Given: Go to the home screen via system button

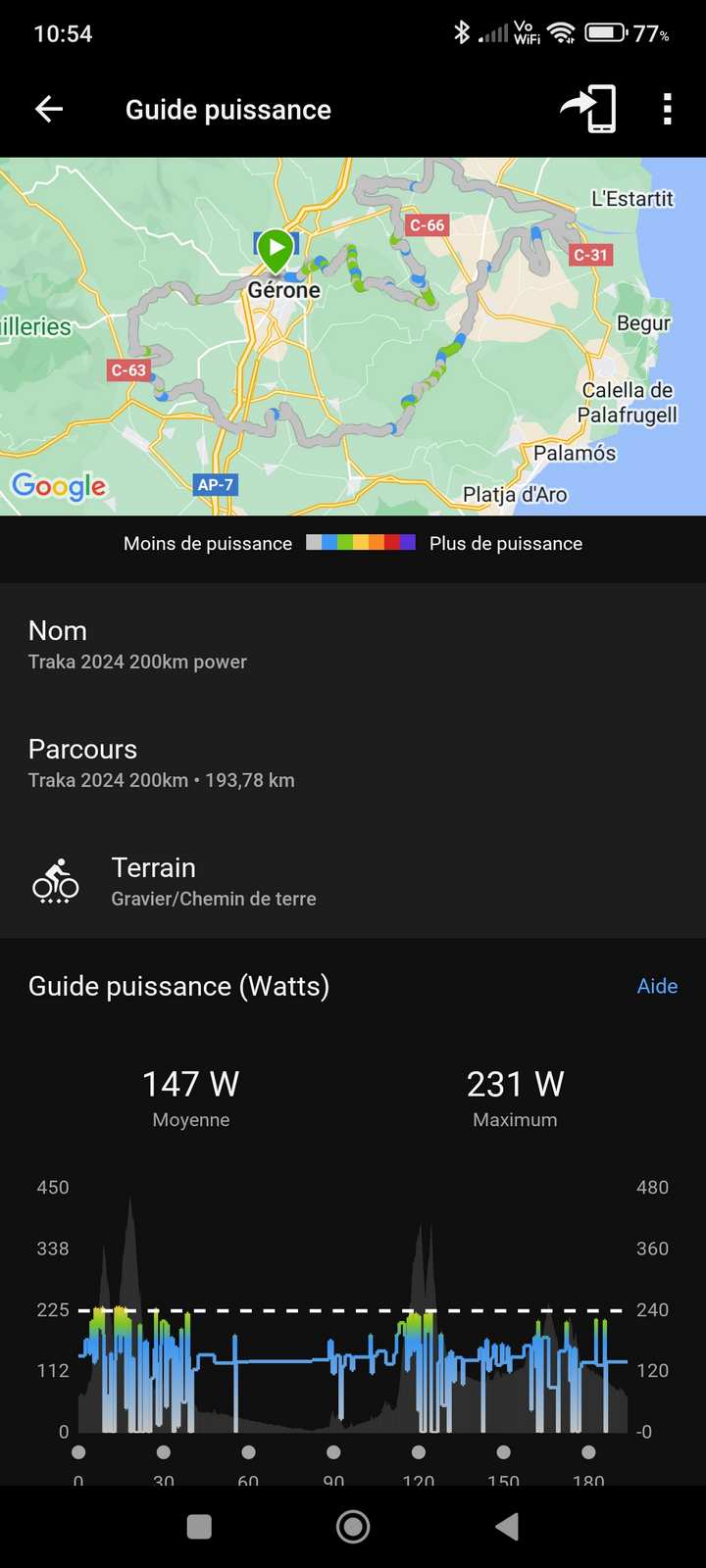Looking at the screenshot, I should [x=353, y=1526].
